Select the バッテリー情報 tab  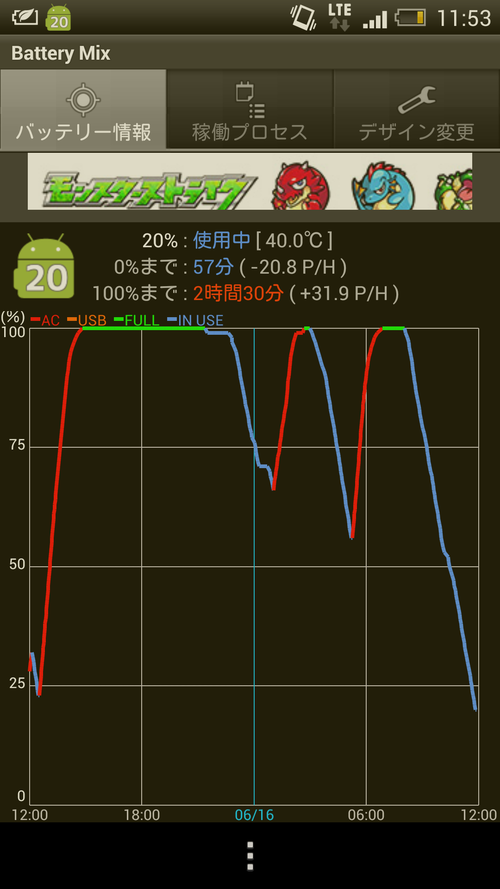[83, 109]
